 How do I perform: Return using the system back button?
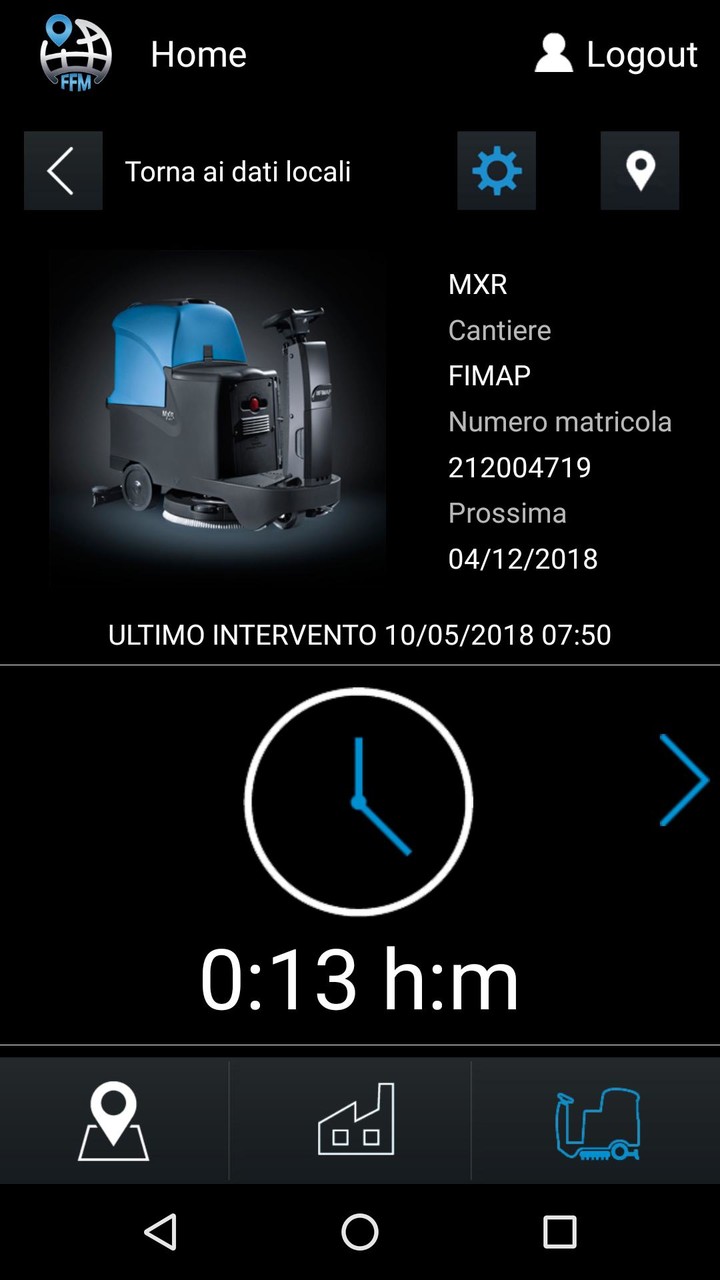pyautogui.click(x=160, y=1232)
